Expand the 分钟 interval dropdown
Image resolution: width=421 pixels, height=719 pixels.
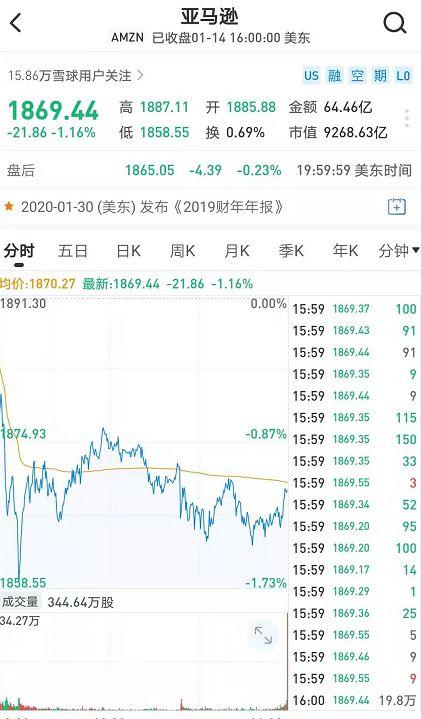point(399,251)
